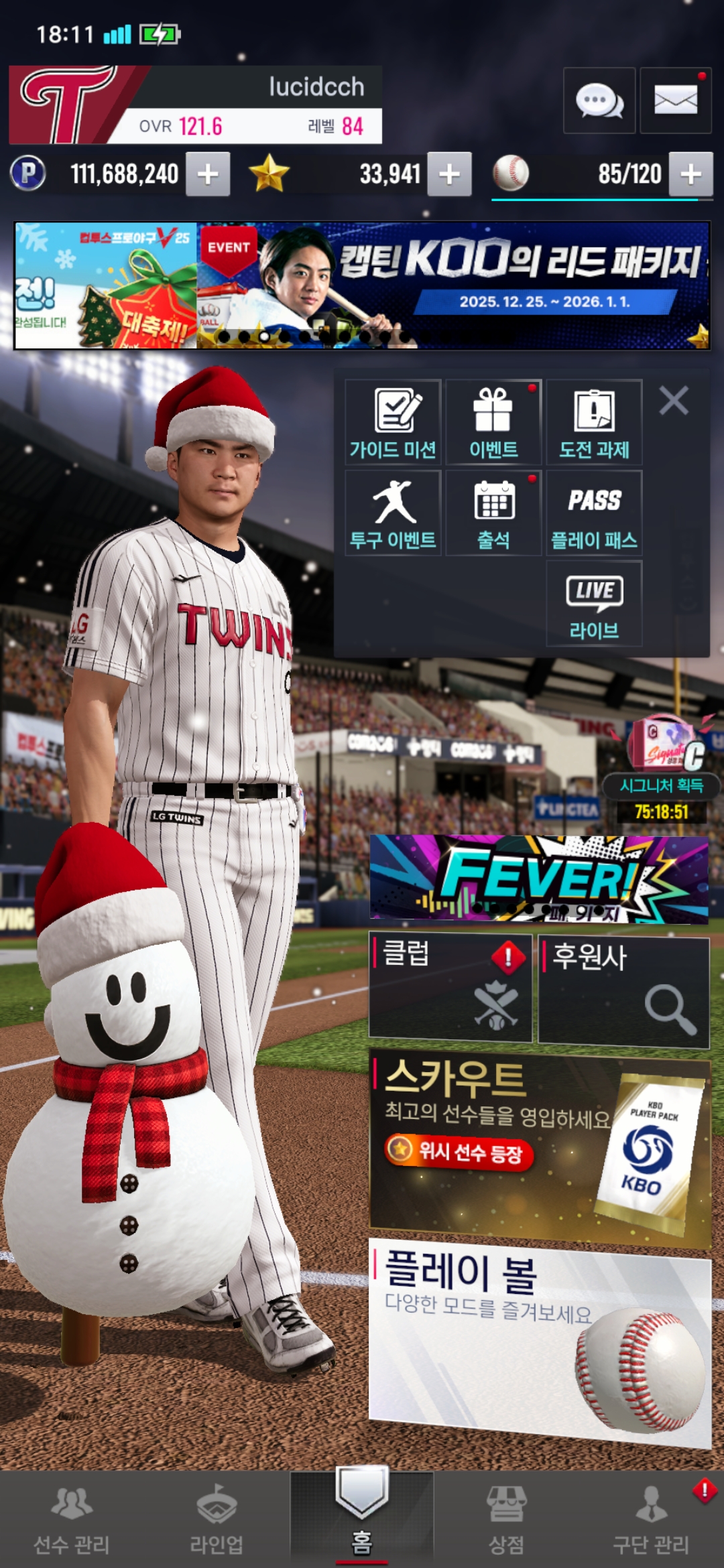Image resolution: width=724 pixels, height=1568 pixels.
Task: Check 출석 attendance calendar
Action: [x=493, y=513]
